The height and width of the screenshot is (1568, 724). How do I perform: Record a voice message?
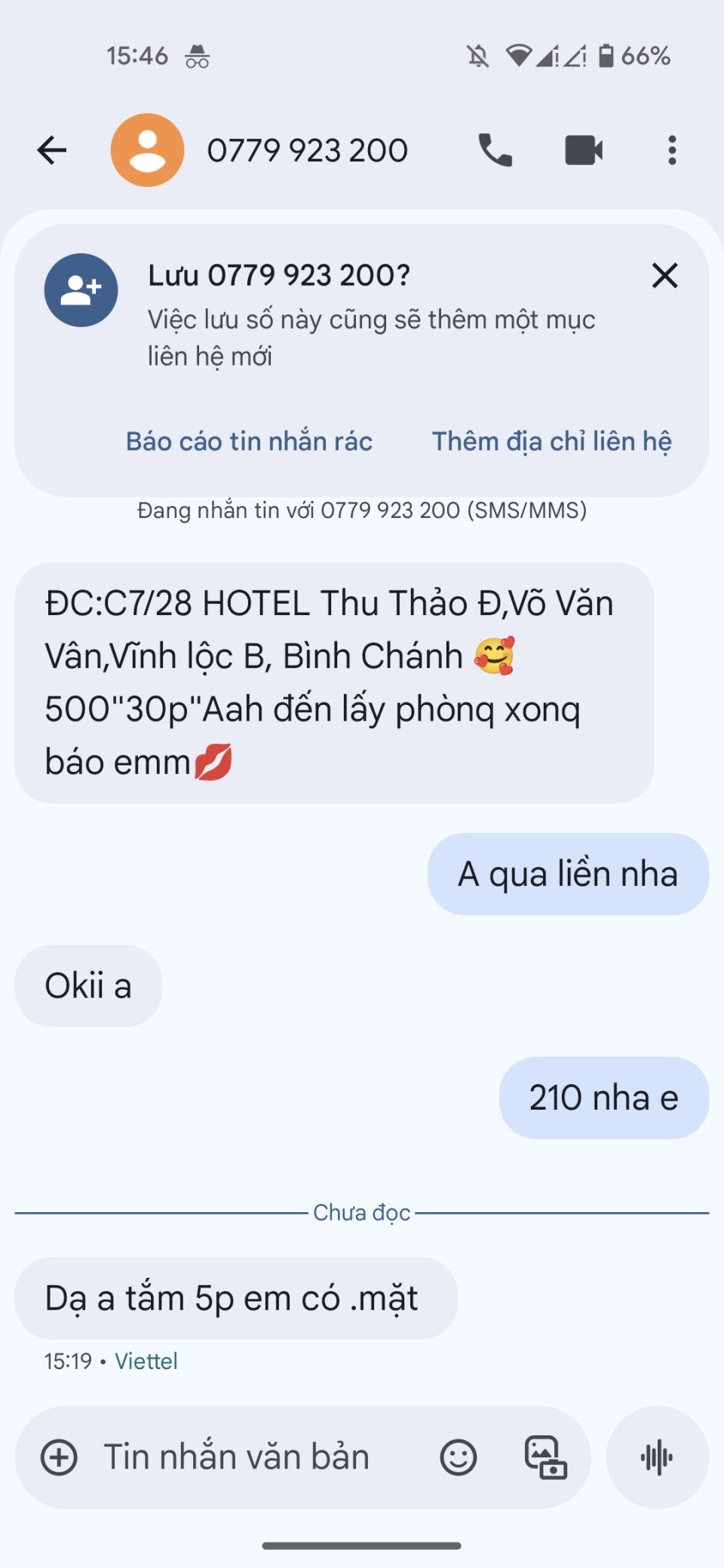point(657,1457)
